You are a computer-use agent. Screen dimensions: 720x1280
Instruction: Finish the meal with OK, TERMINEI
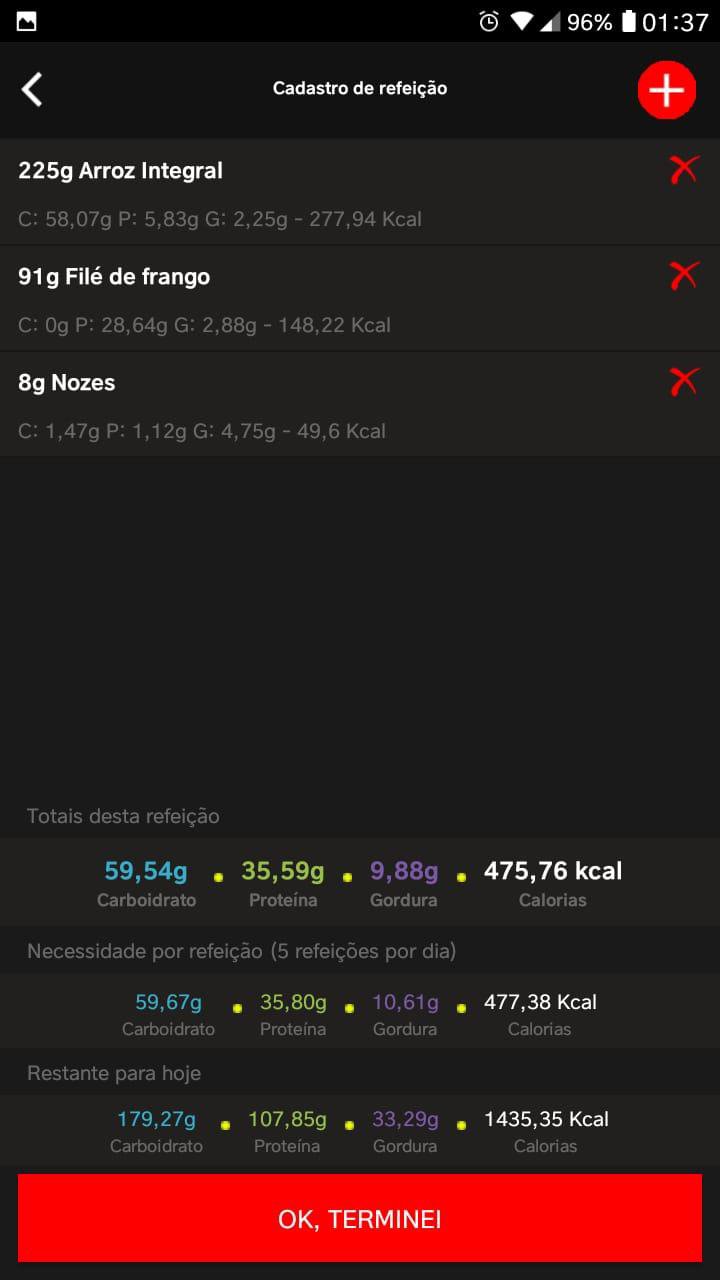pyautogui.click(x=360, y=1218)
